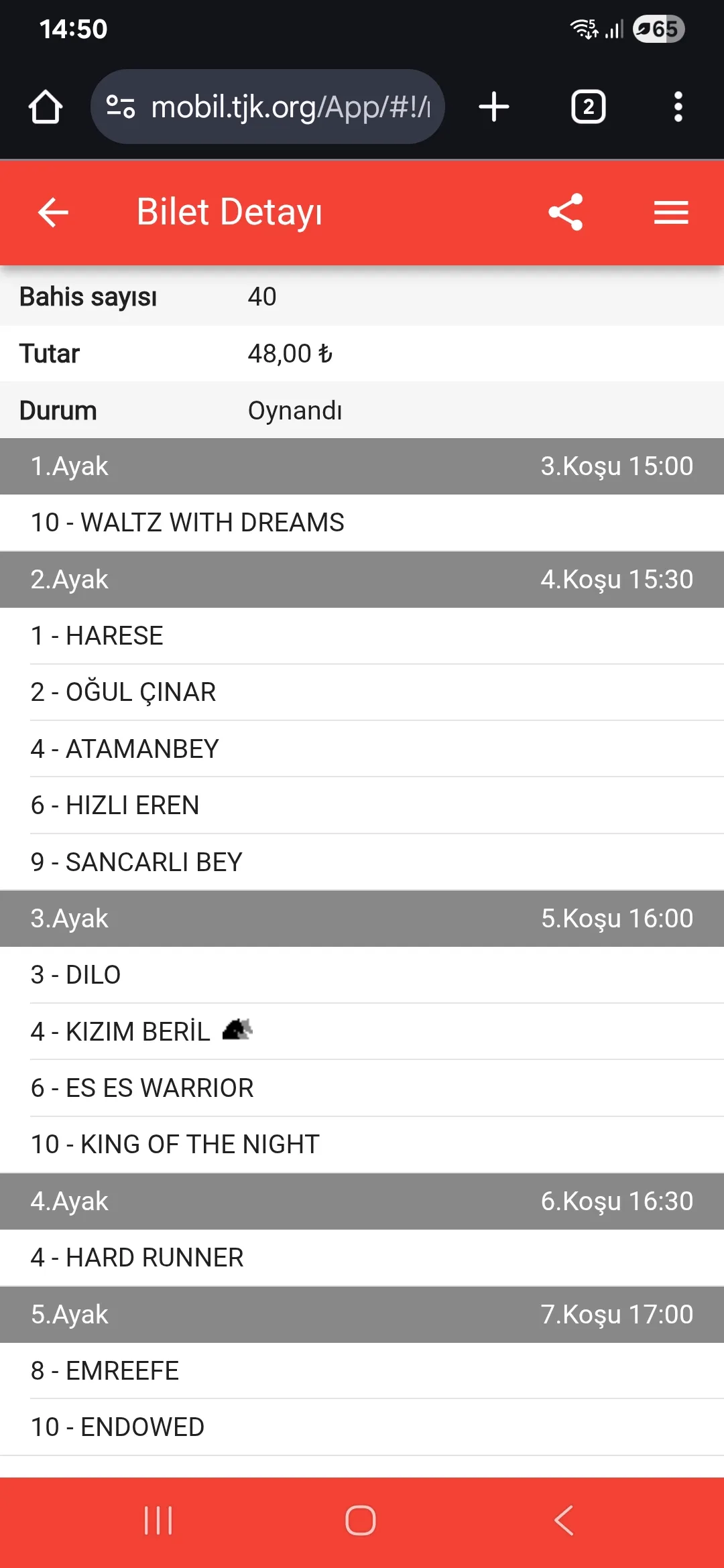Open browser overflow menu
Image resolution: width=724 pixels, height=1568 pixels.
click(678, 107)
